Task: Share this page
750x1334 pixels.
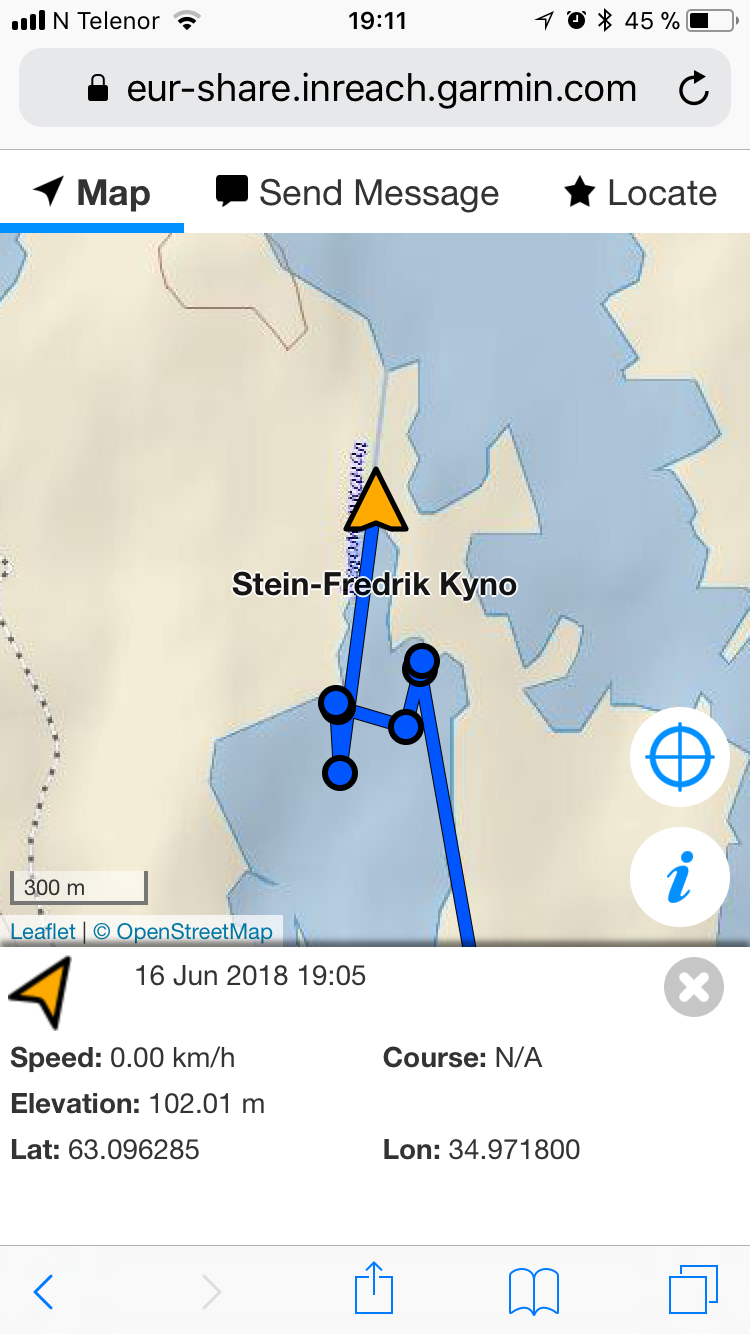Action: [x=374, y=1289]
